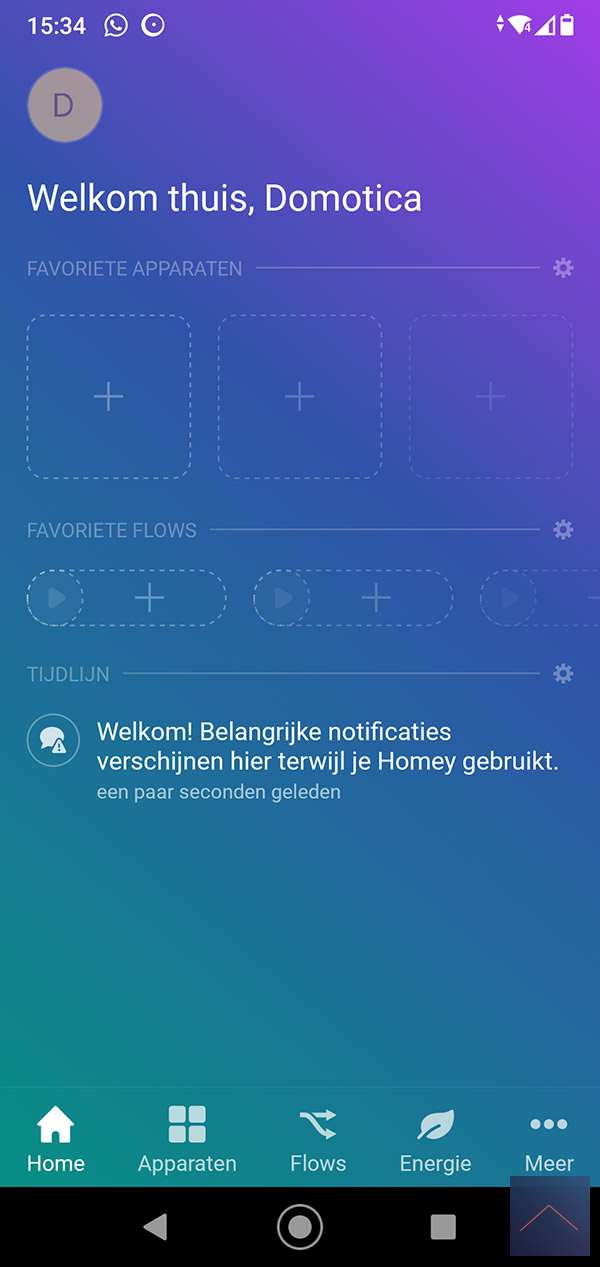The height and width of the screenshot is (1267, 600).
Task: Open the Domotica profile avatar
Action: (64, 105)
